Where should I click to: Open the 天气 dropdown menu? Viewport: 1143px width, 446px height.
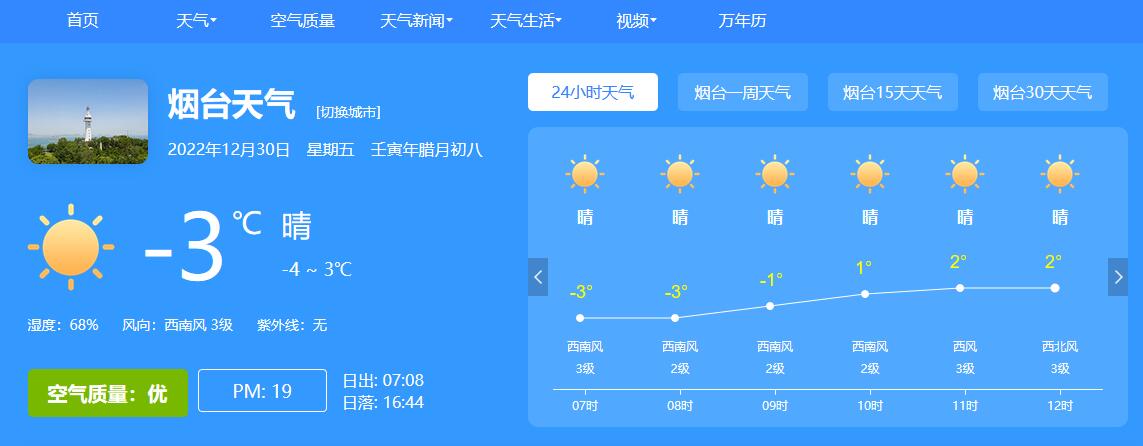[x=196, y=20]
